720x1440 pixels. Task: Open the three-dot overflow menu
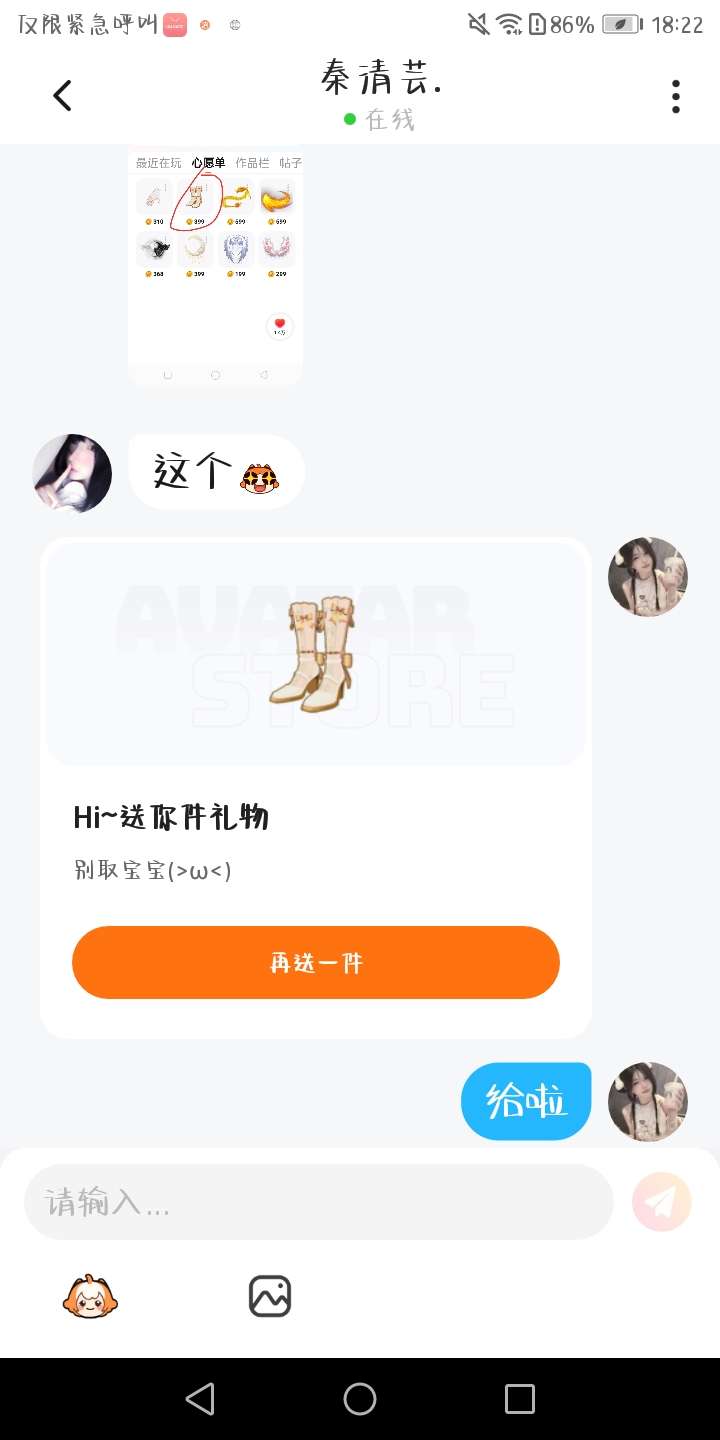(x=676, y=96)
